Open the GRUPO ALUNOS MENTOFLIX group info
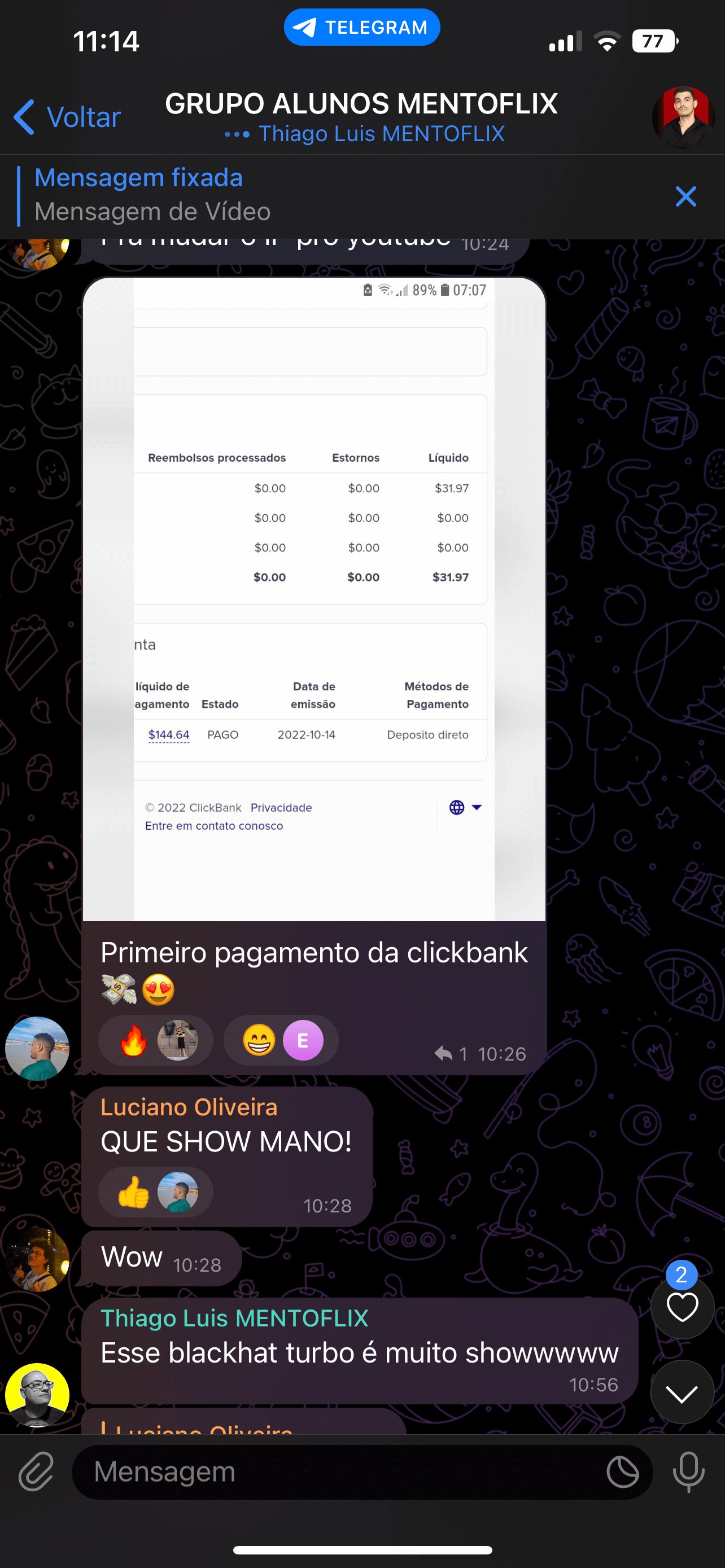 click(x=361, y=104)
